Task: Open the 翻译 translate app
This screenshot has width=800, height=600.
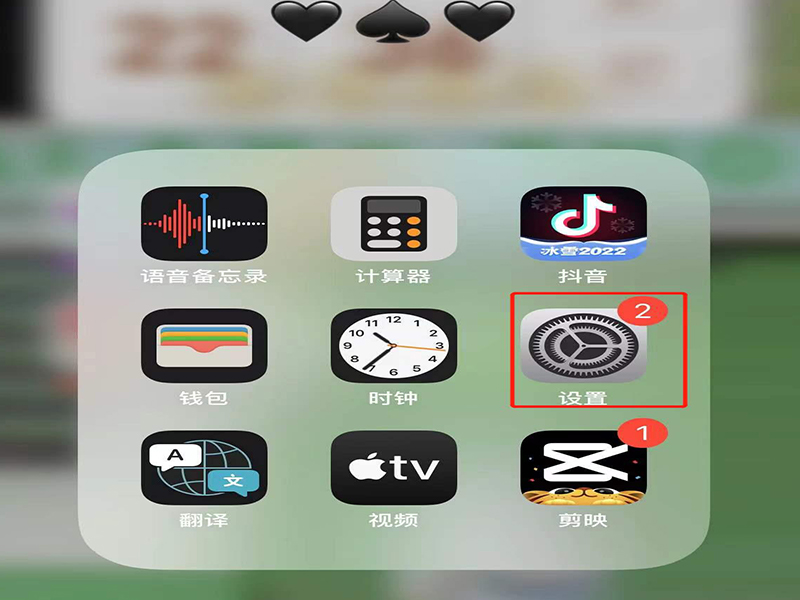Action: point(204,468)
